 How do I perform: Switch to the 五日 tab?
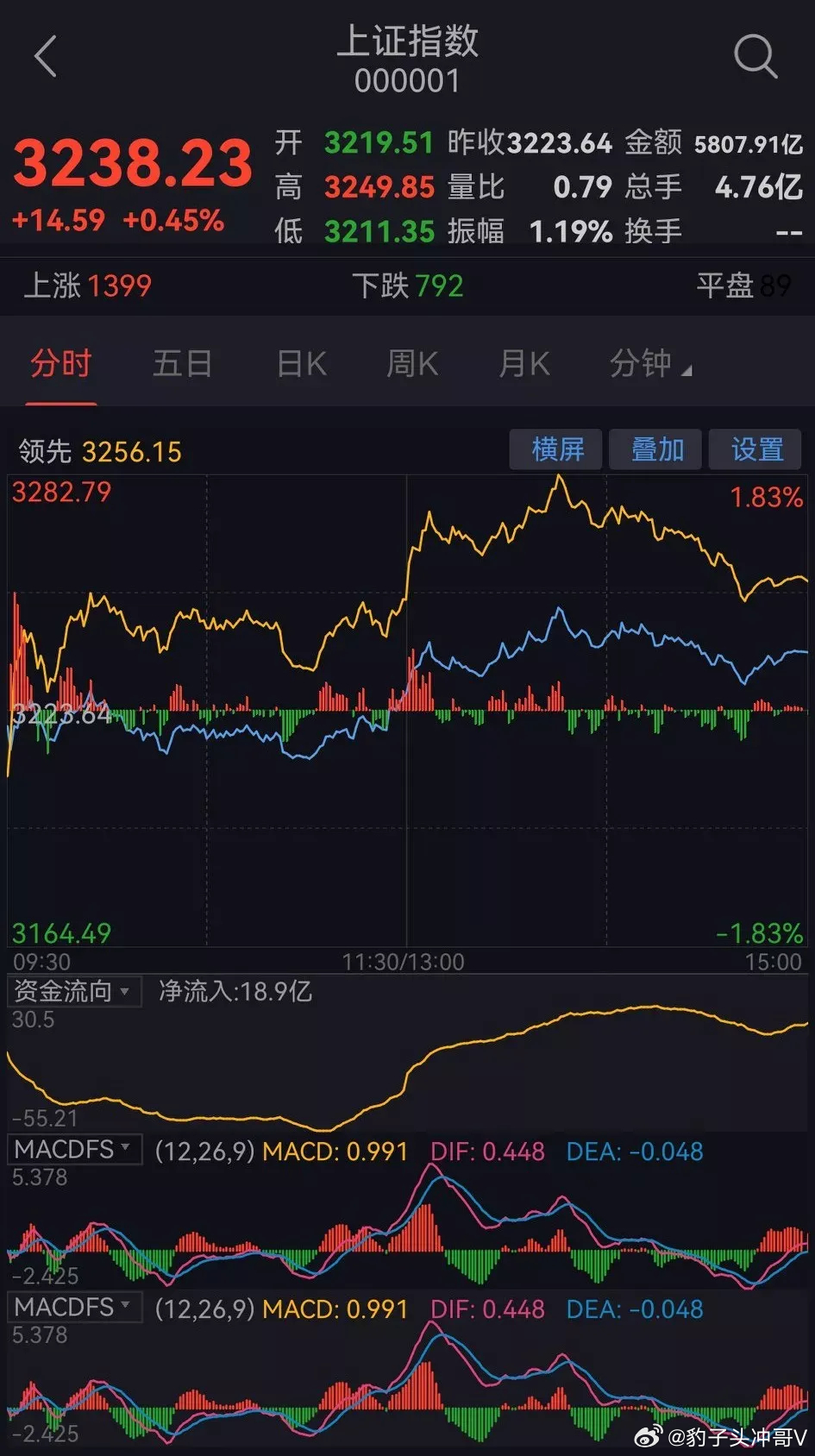pyautogui.click(x=182, y=363)
